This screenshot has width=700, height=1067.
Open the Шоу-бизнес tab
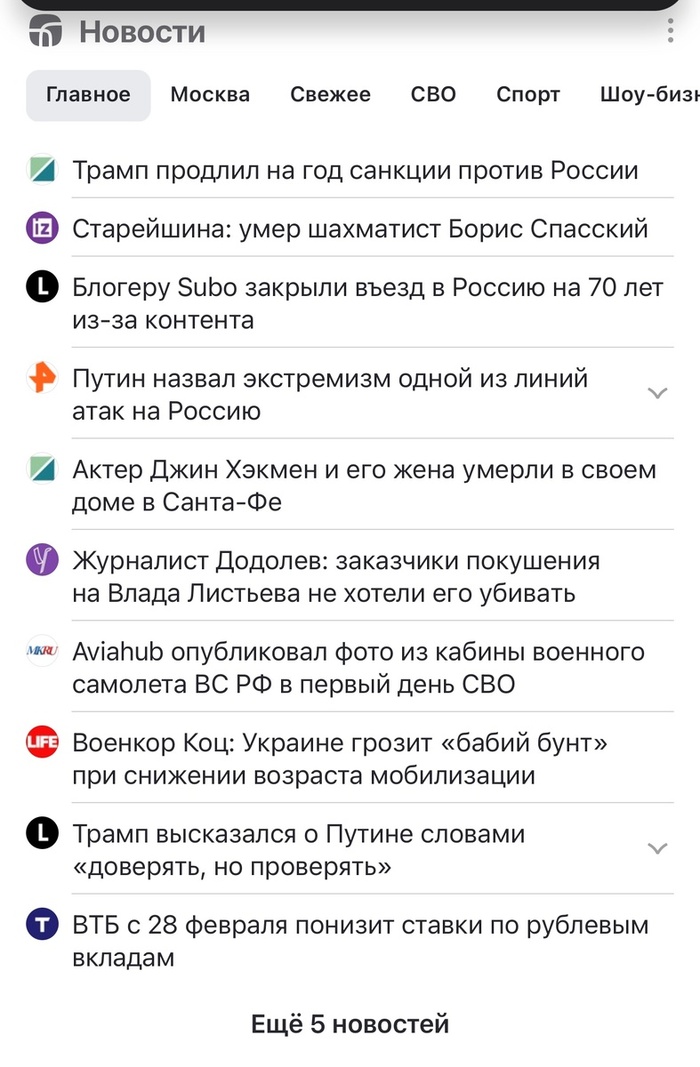click(648, 95)
